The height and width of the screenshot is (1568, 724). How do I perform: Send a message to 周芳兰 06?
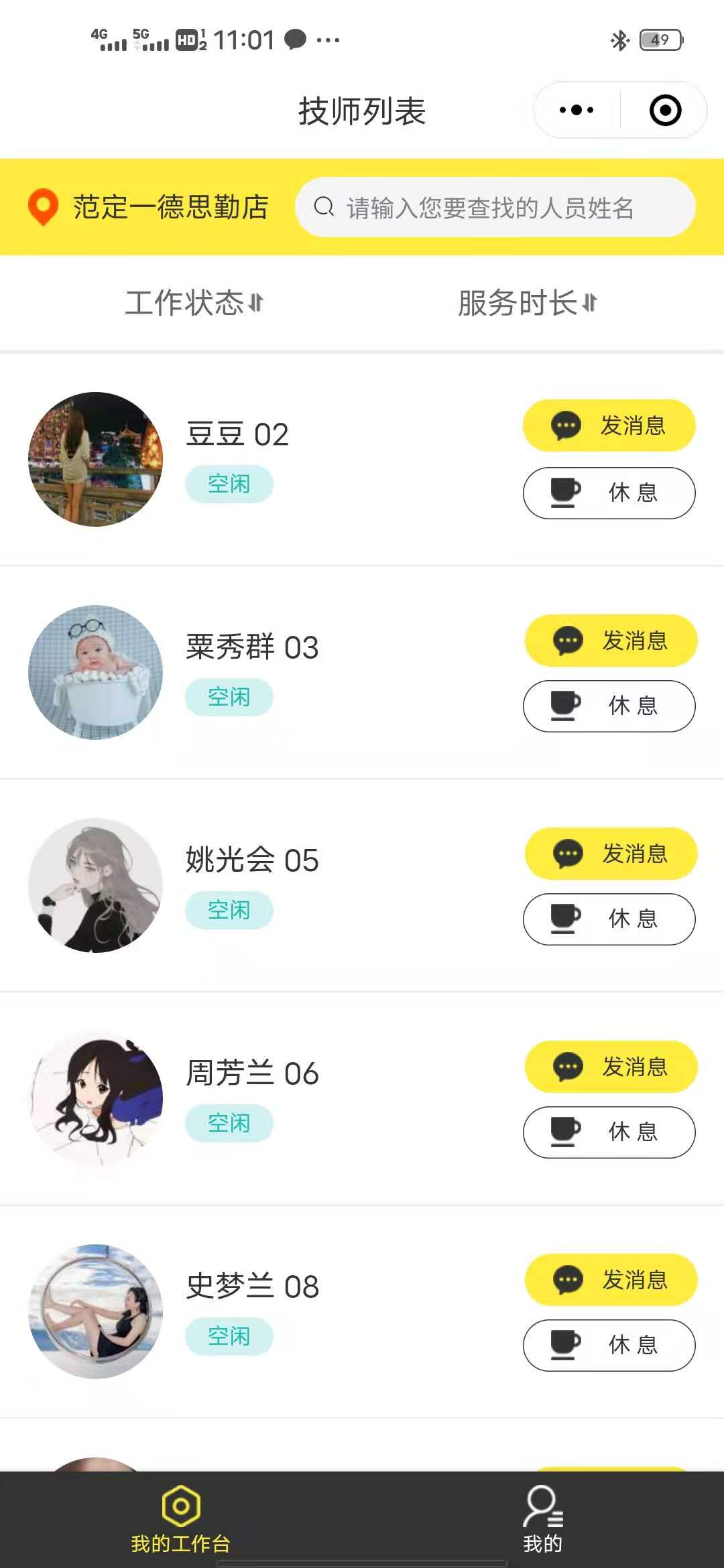(x=611, y=1066)
